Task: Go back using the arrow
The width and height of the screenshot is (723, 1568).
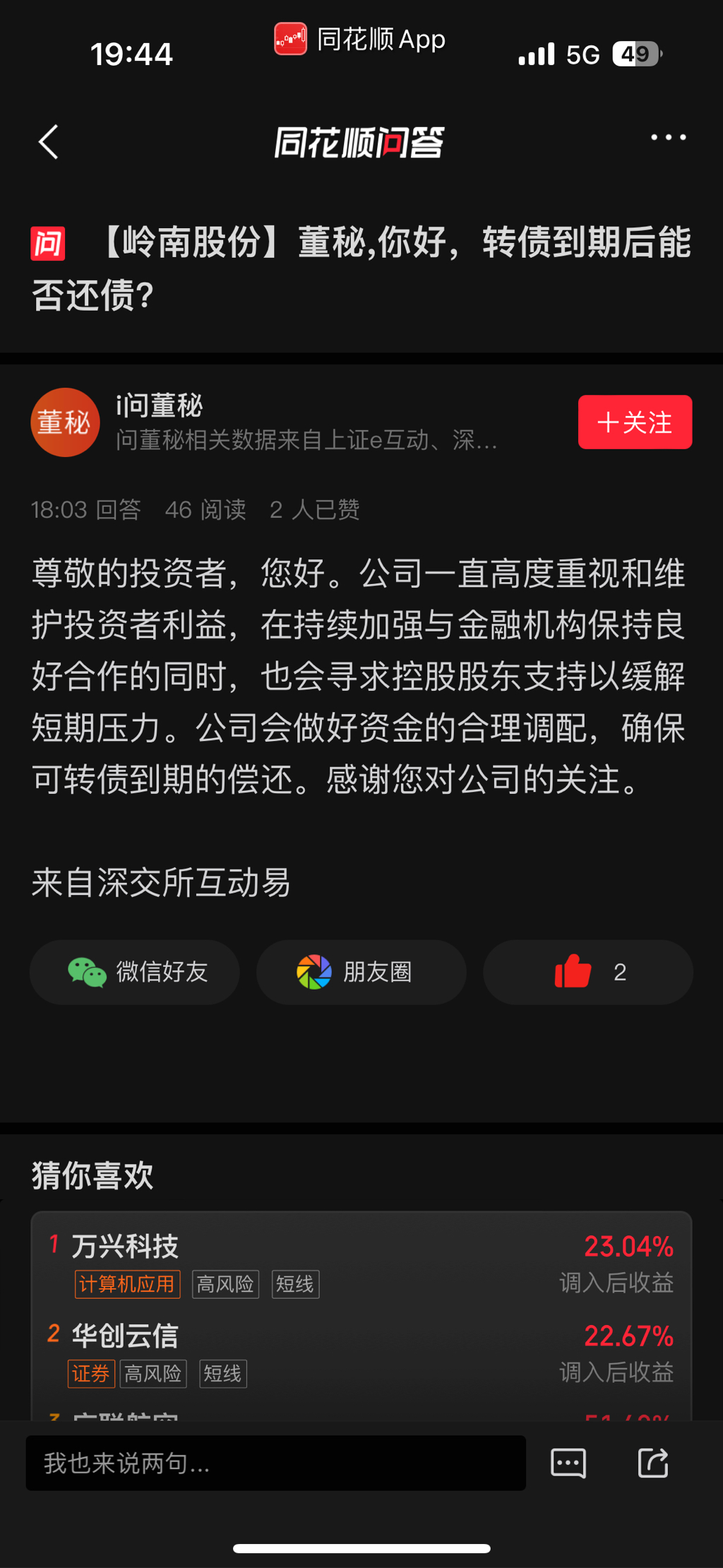Action: click(x=48, y=142)
